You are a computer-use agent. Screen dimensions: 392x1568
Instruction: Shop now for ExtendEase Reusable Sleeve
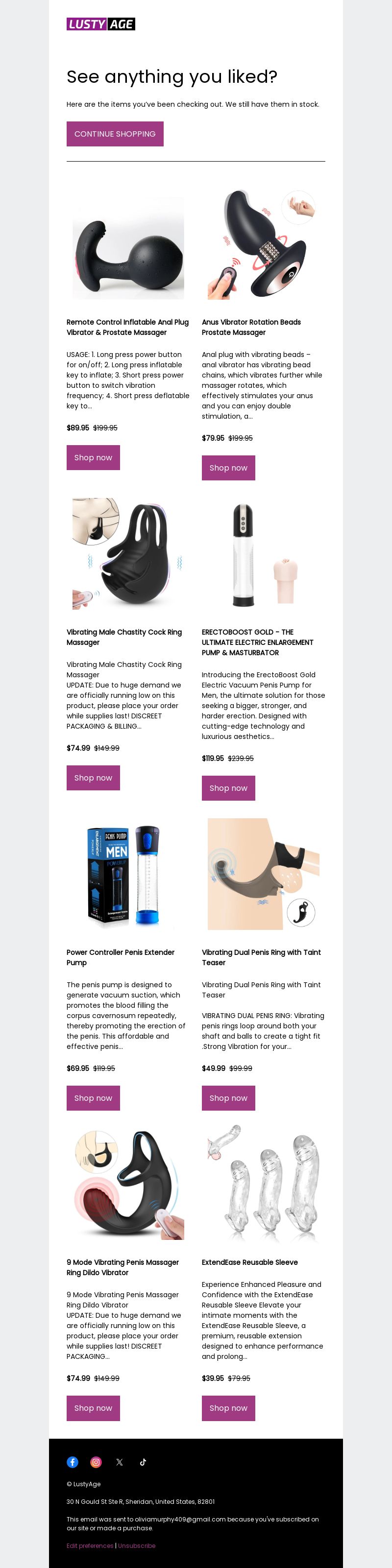tap(228, 1408)
